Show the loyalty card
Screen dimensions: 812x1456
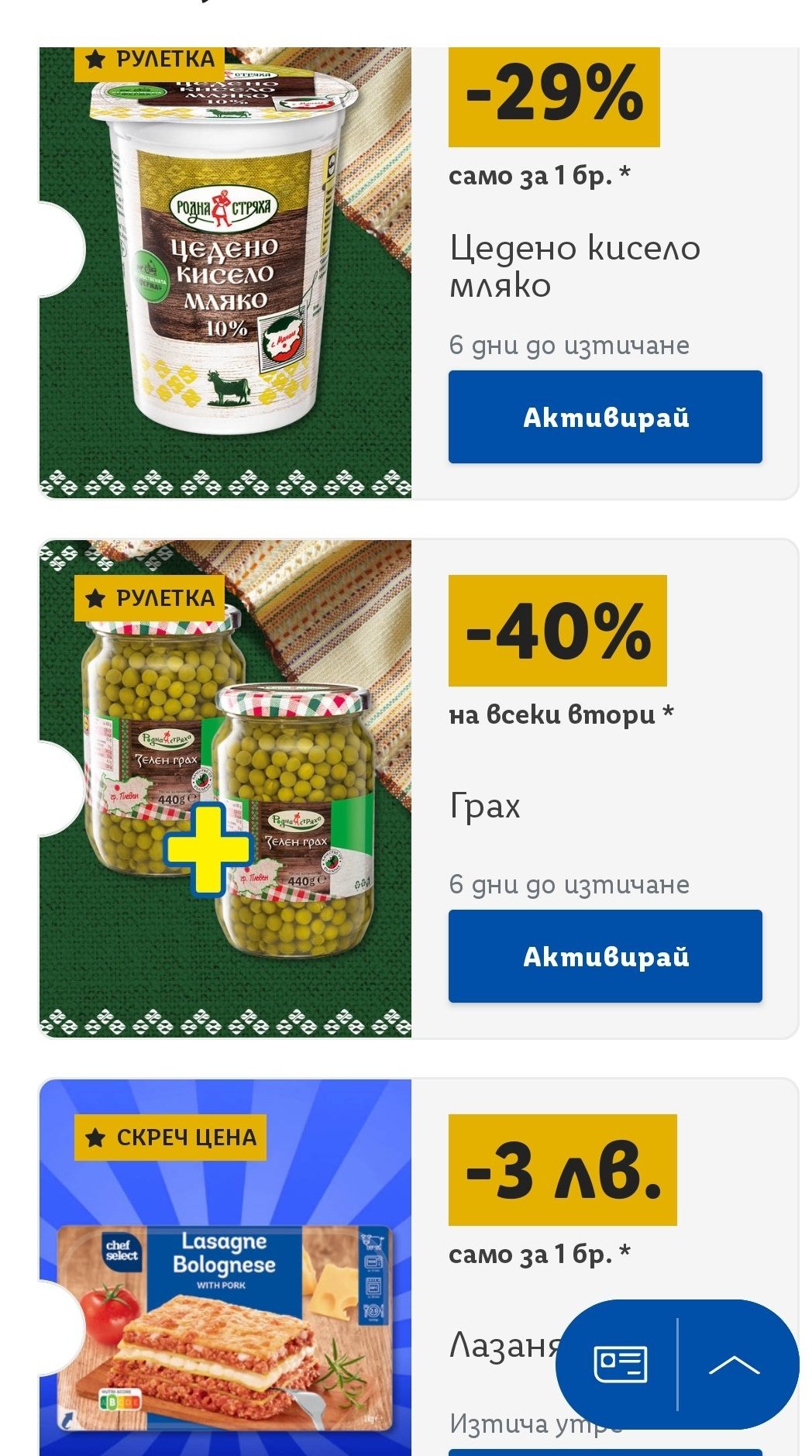click(620, 1364)
